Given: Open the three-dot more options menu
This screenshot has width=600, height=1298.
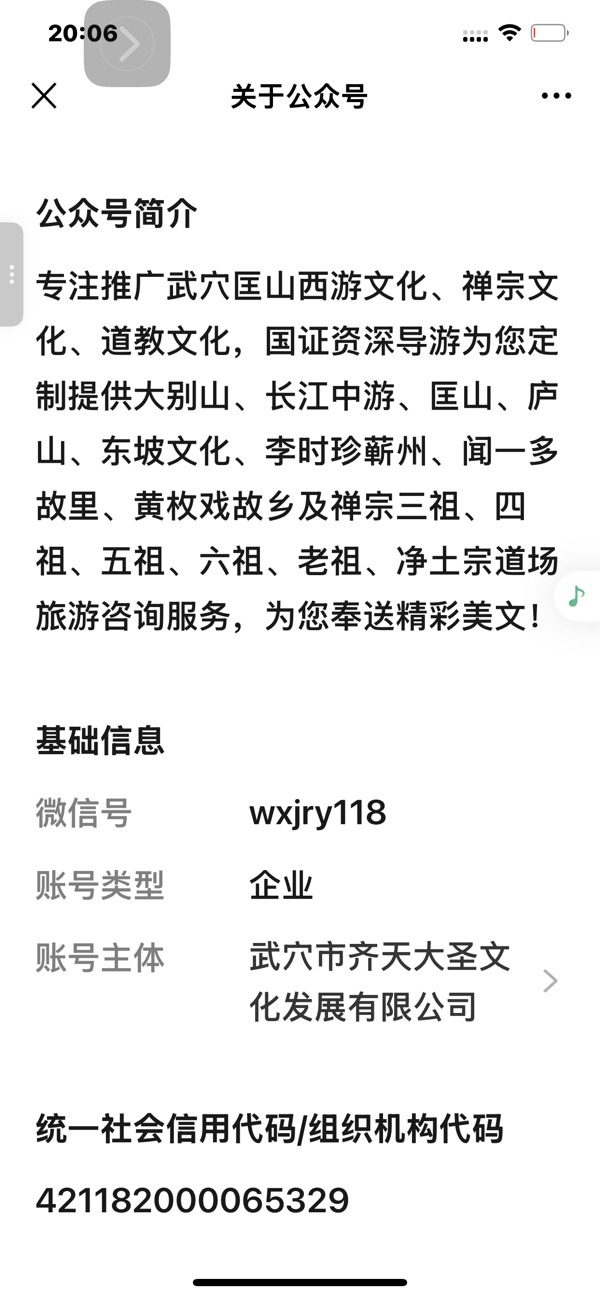Looking at the screenshot, I should pyautogui.click(x=556, y=96).
